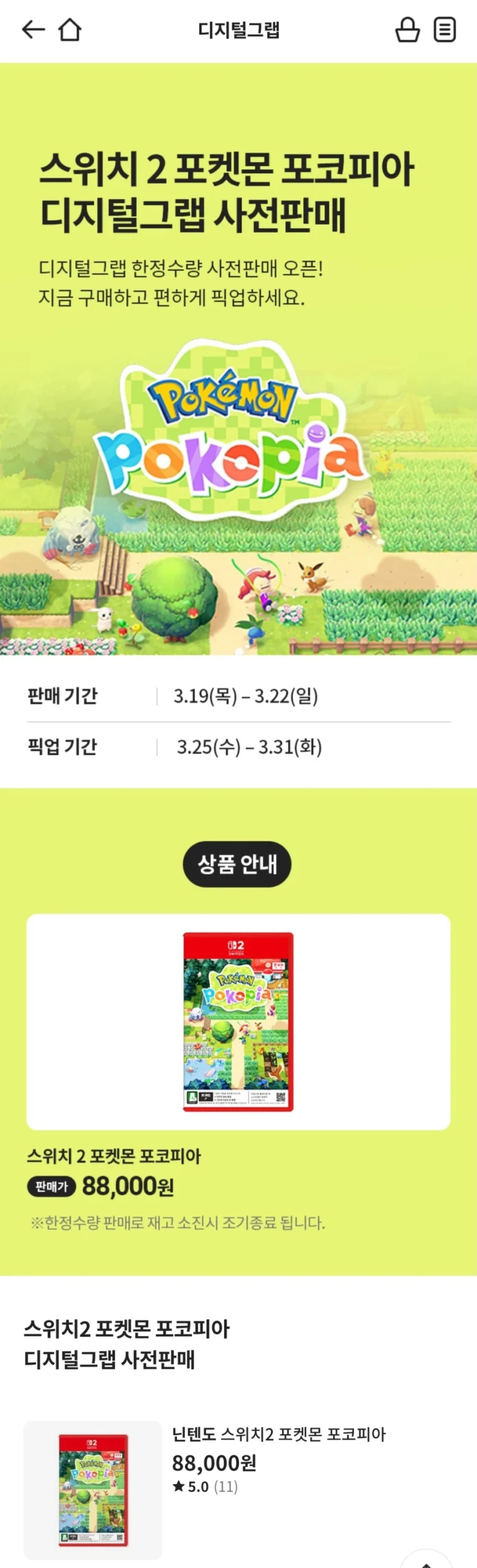Return to the home page
This screenshot has width=477, height=1568.
coord(70,29)
